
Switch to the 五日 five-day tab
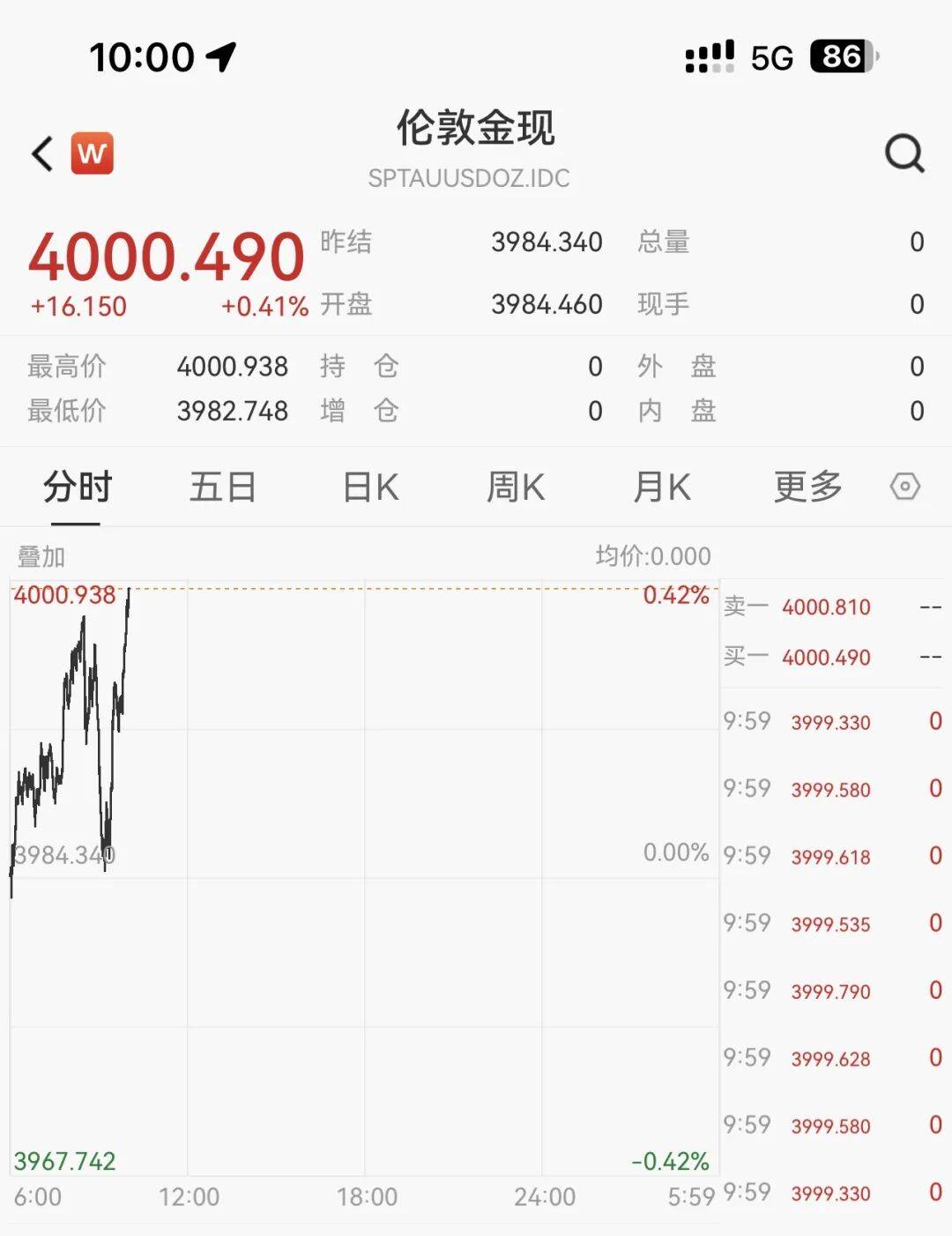click(221, 486)
